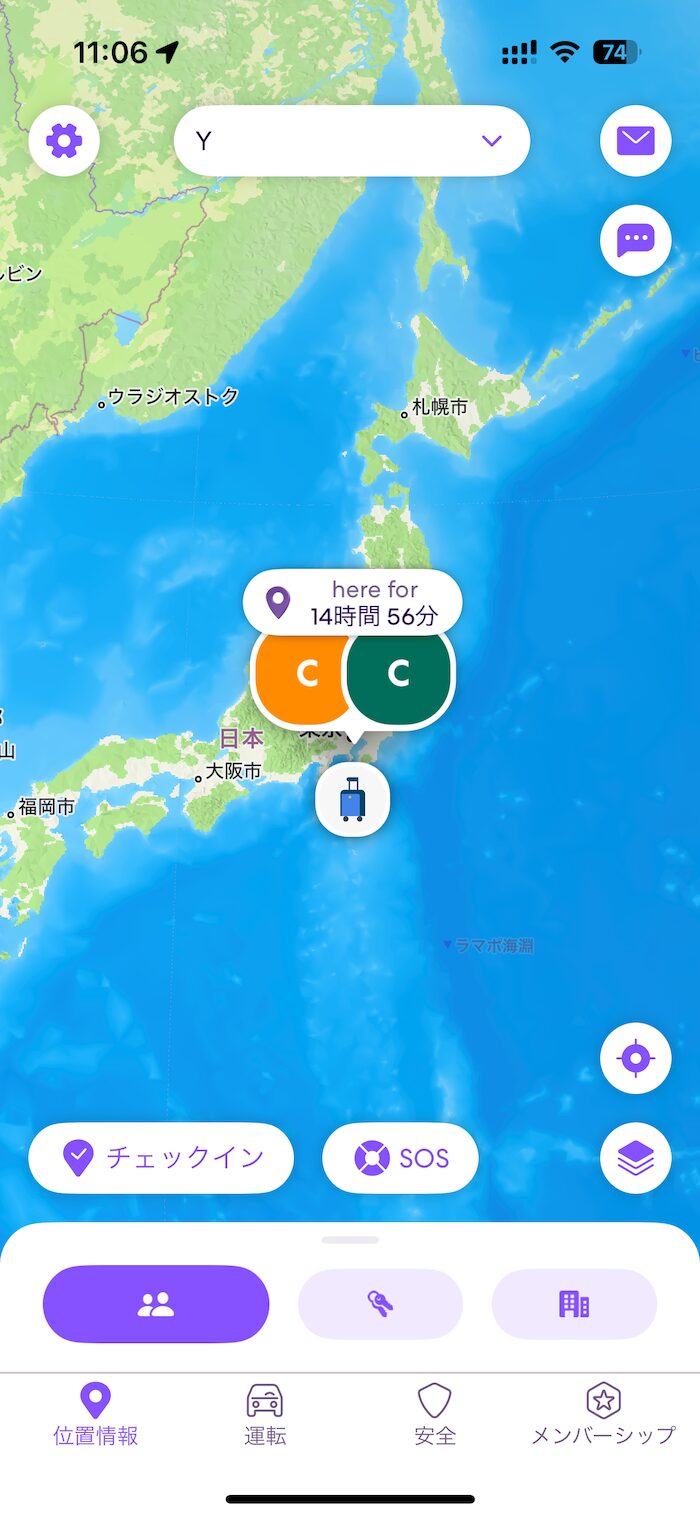Expand the Y circle dropdown
The height and width of the screenshot is (1518, 700).
[x=352, y=141]
